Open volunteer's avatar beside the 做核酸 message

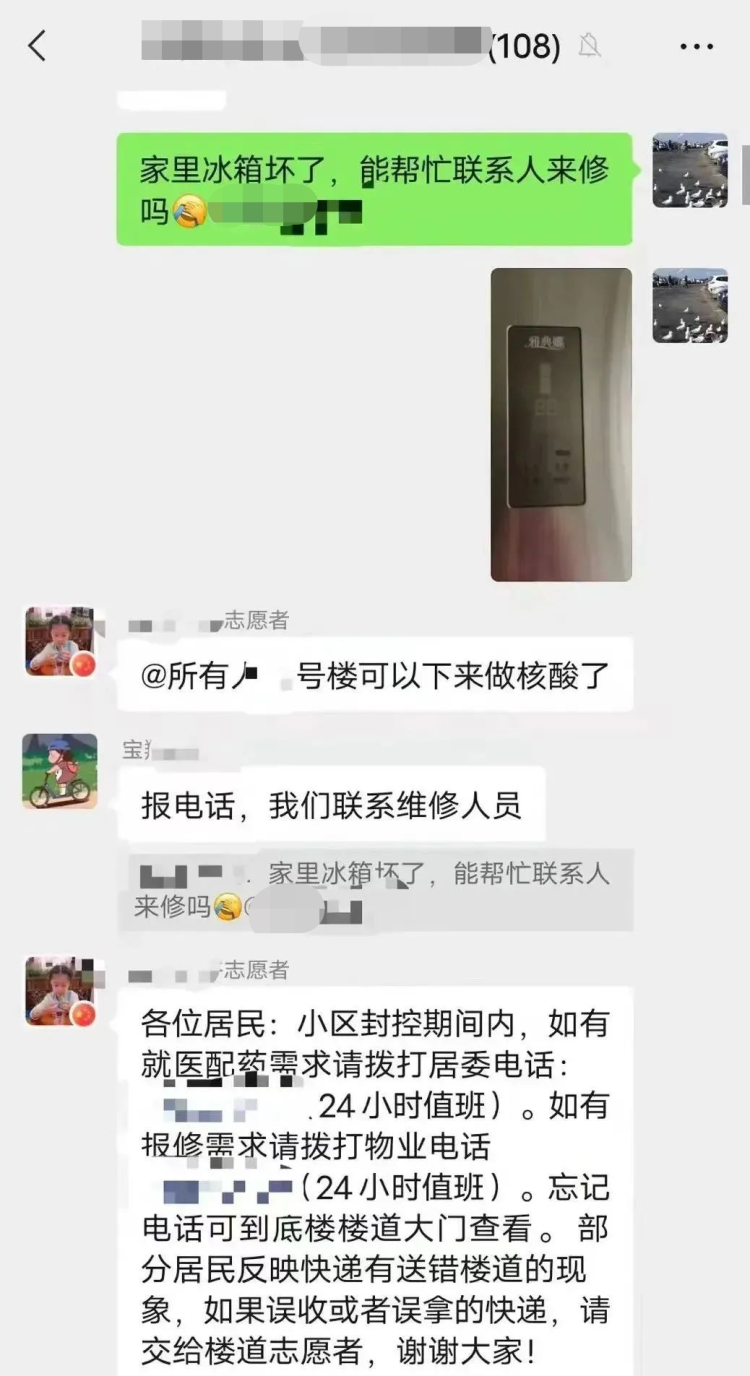(x=60, y=642)
